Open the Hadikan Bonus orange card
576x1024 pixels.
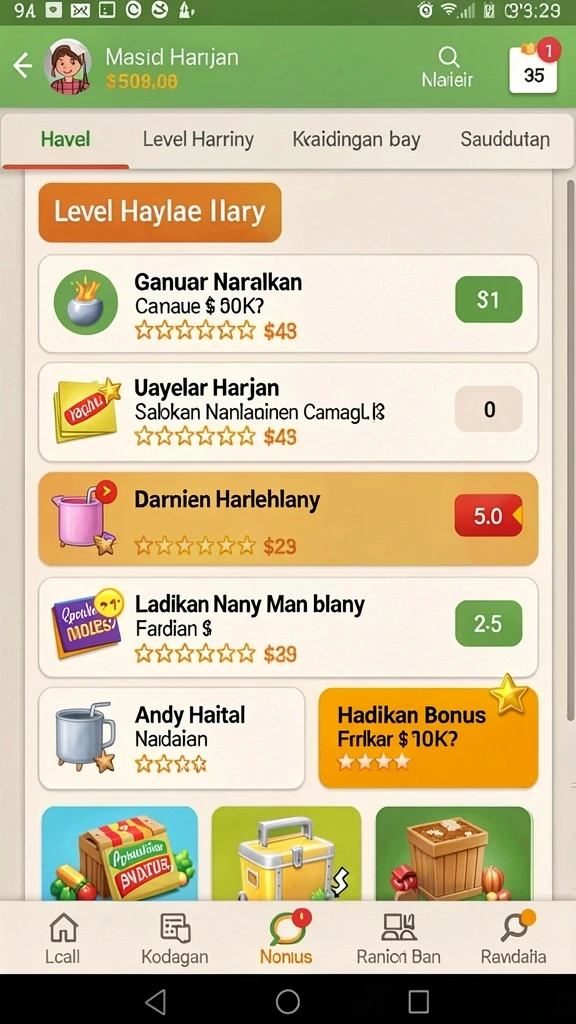[428, 738]
